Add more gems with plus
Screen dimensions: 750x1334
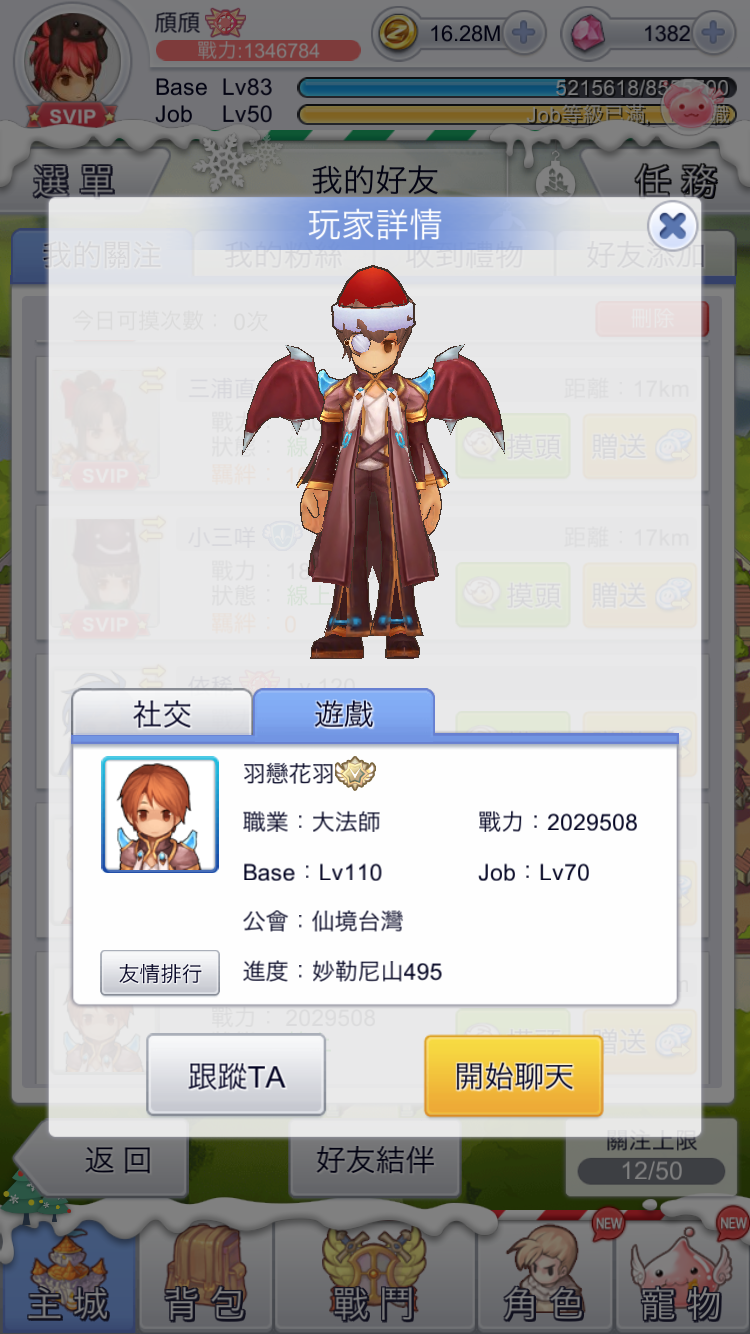[x=712, y=33]
